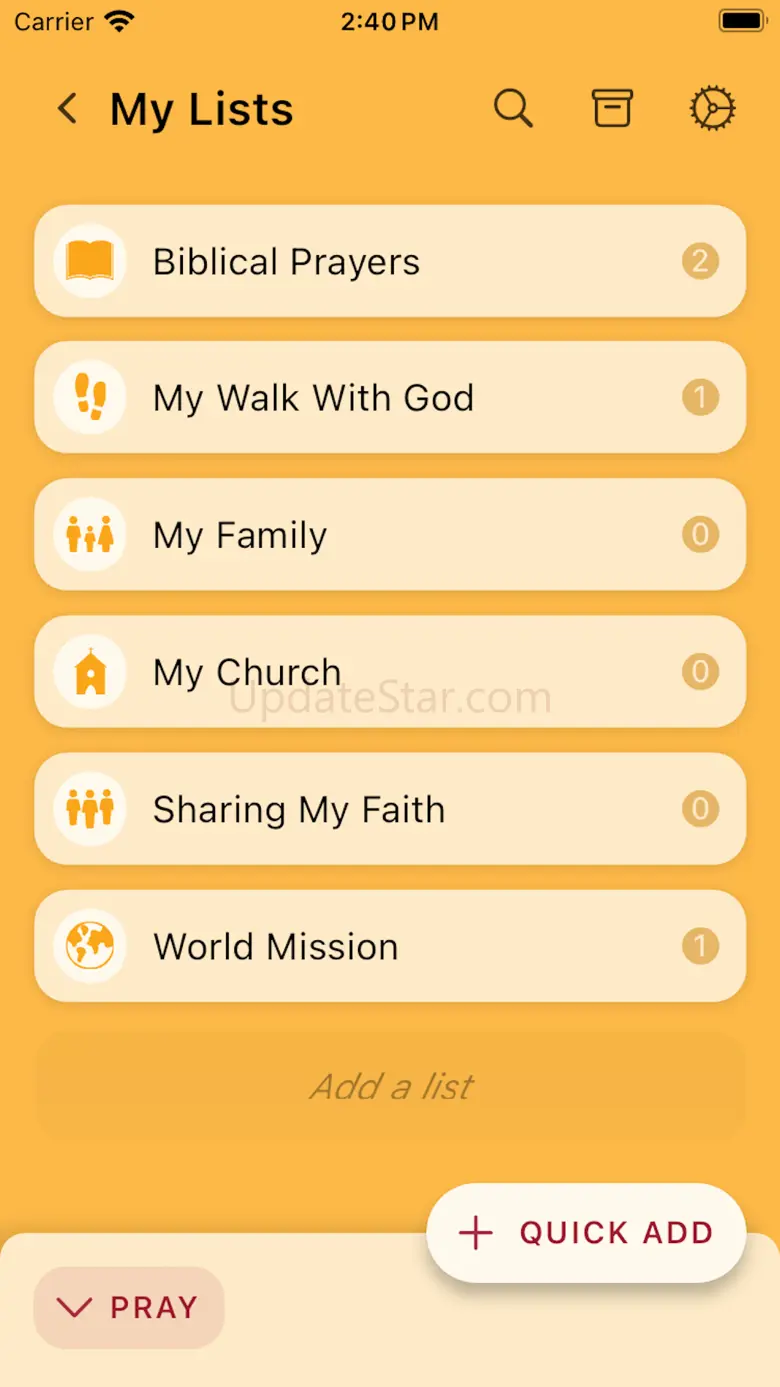Open the My Church list

[x=390, y=672]
